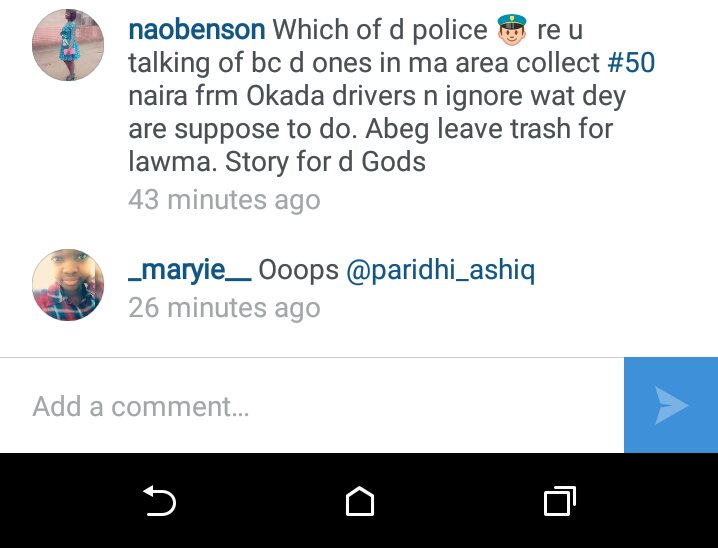Send the comment with the arrow button
Image resolution: width=718 pixels, height=548 pixels.
[671, 405]
